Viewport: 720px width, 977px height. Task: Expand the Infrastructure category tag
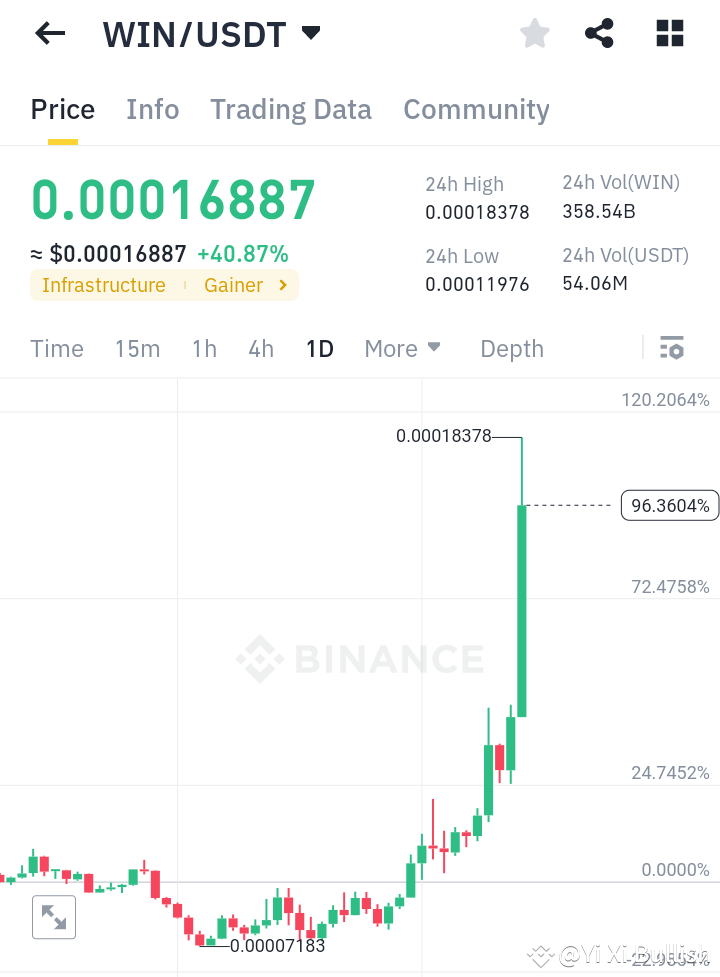pos(103,285)
